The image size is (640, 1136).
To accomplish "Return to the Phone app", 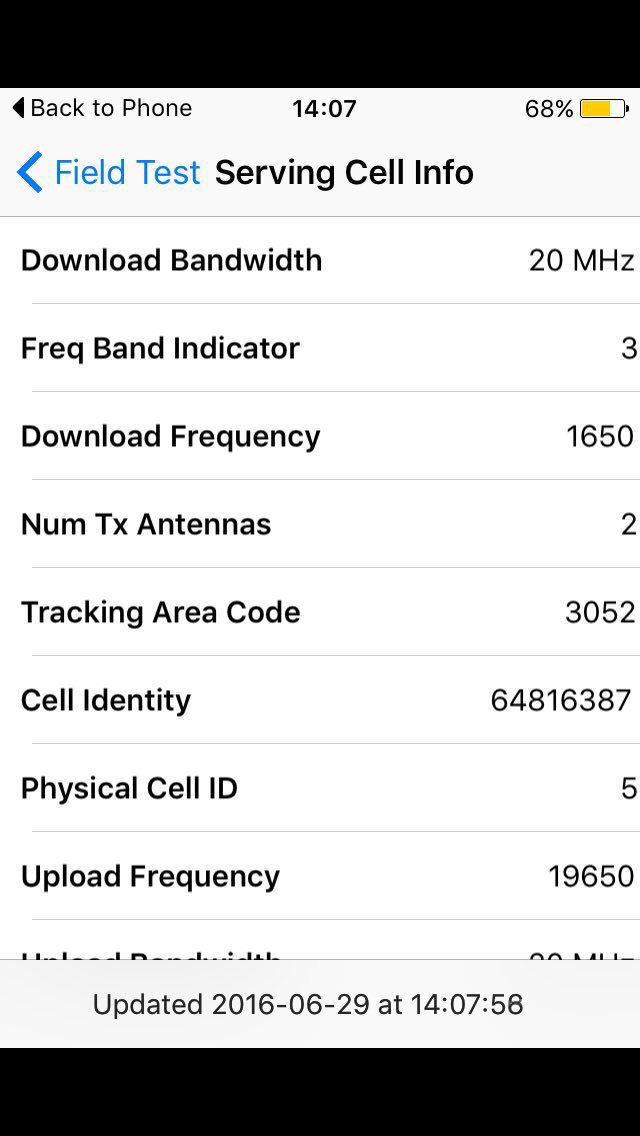I will tap(101, 108).
